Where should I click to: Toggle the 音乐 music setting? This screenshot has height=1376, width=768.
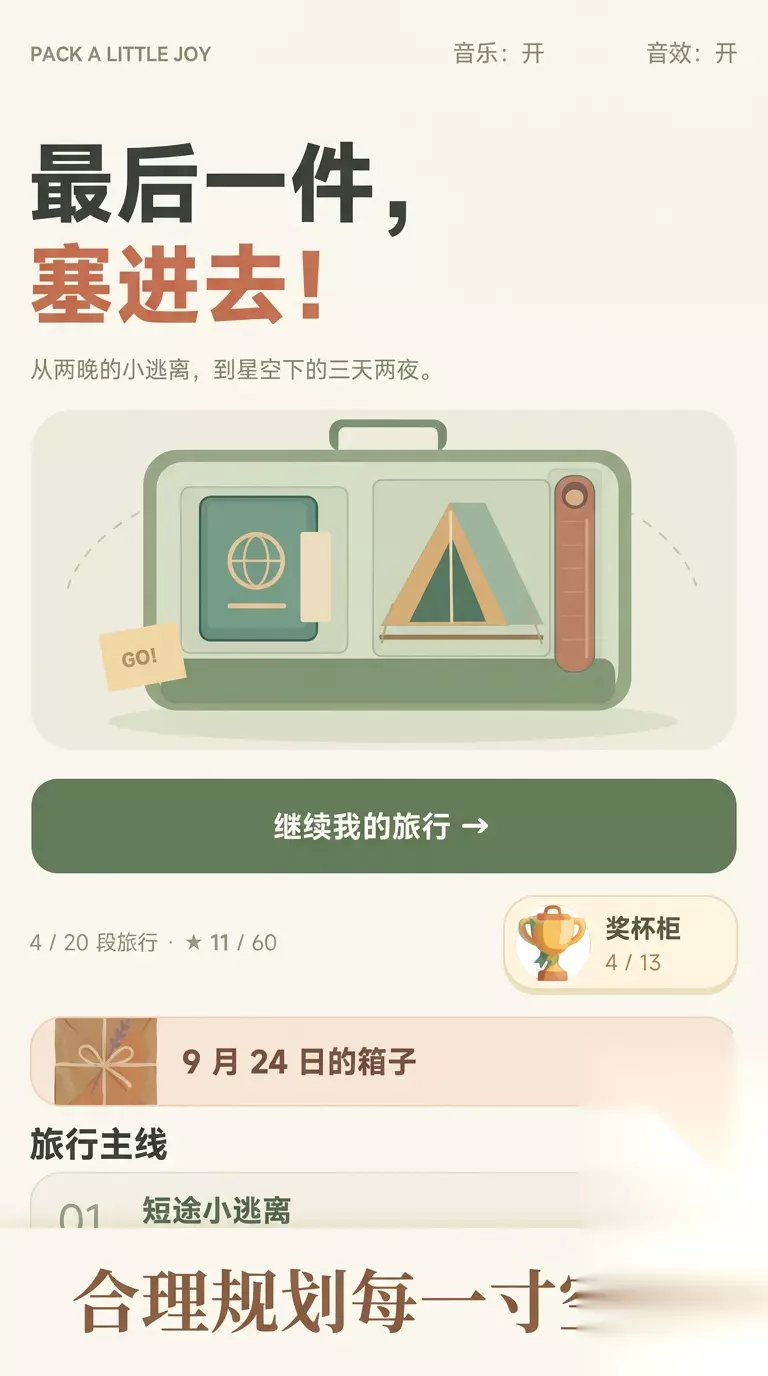498,54
